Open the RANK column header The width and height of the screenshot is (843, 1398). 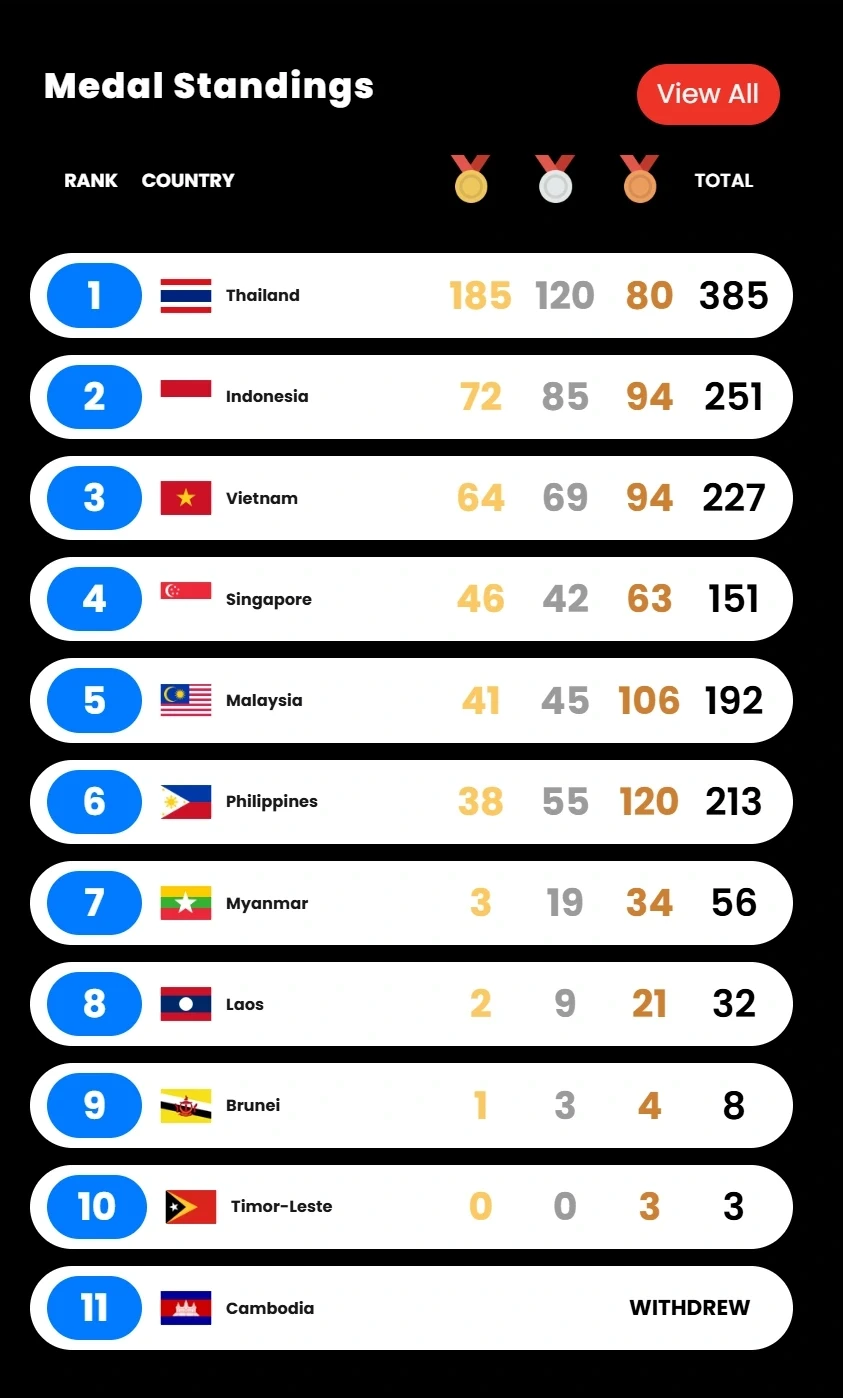point(91,180)
